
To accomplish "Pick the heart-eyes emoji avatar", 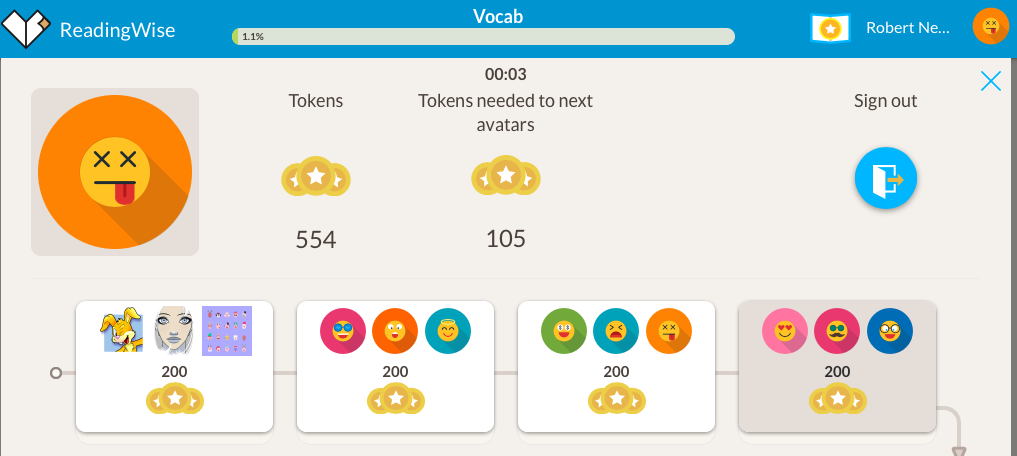I will click(x=785, y=331).
